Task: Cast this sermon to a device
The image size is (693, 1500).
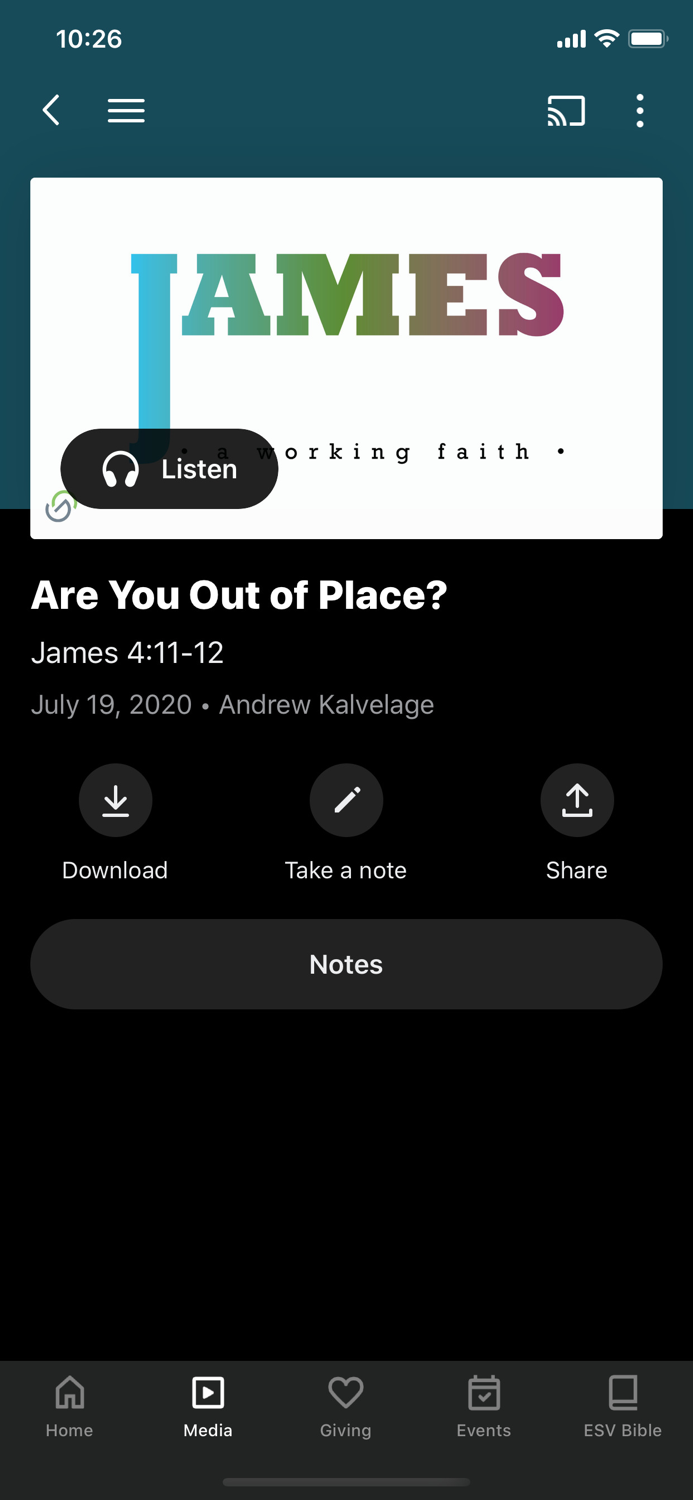Action: pos(566,110)
